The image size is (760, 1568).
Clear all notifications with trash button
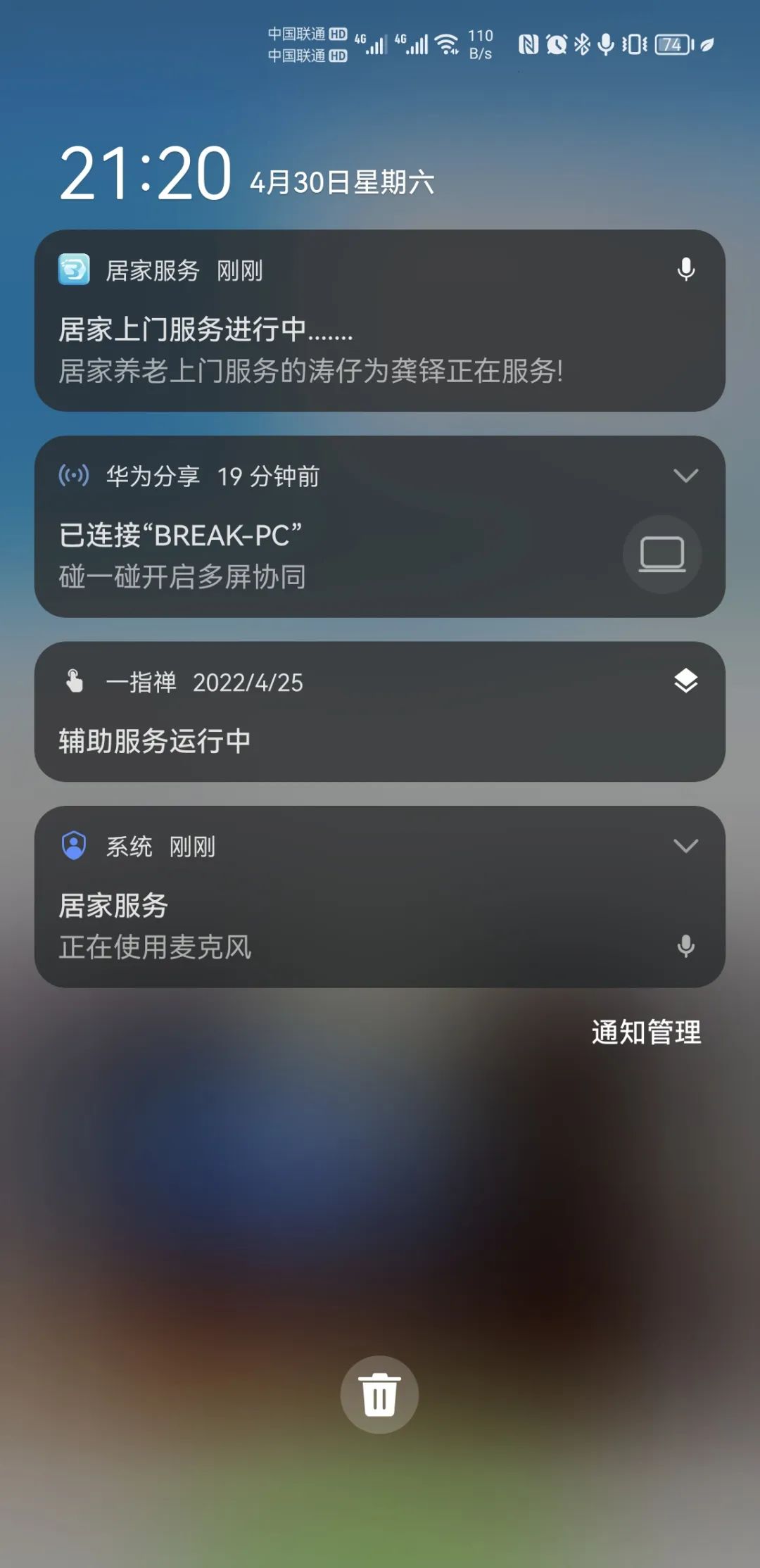(x=379, y=1394)
